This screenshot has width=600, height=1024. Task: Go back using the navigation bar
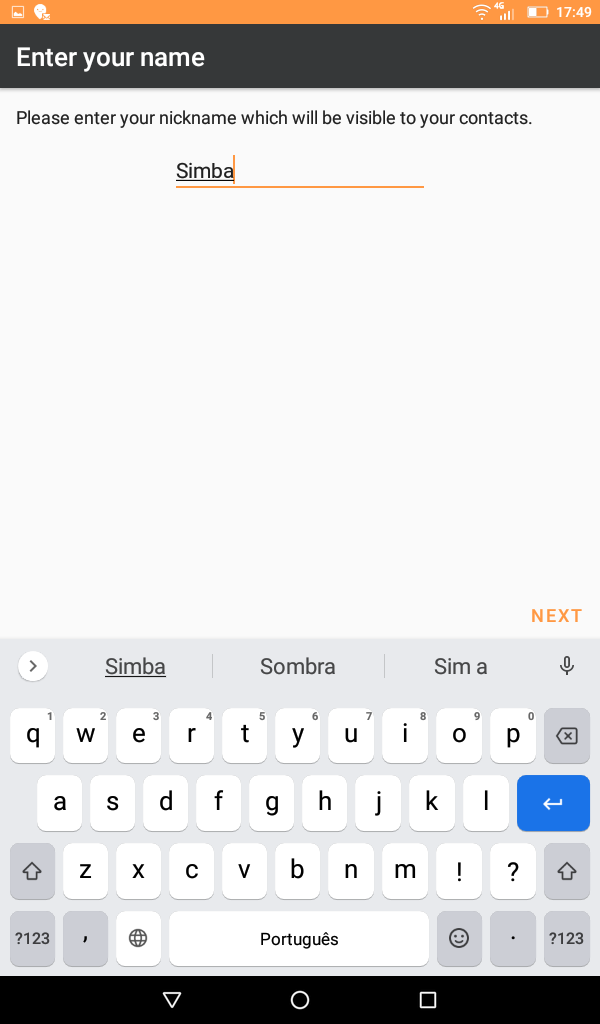point(172,999)
